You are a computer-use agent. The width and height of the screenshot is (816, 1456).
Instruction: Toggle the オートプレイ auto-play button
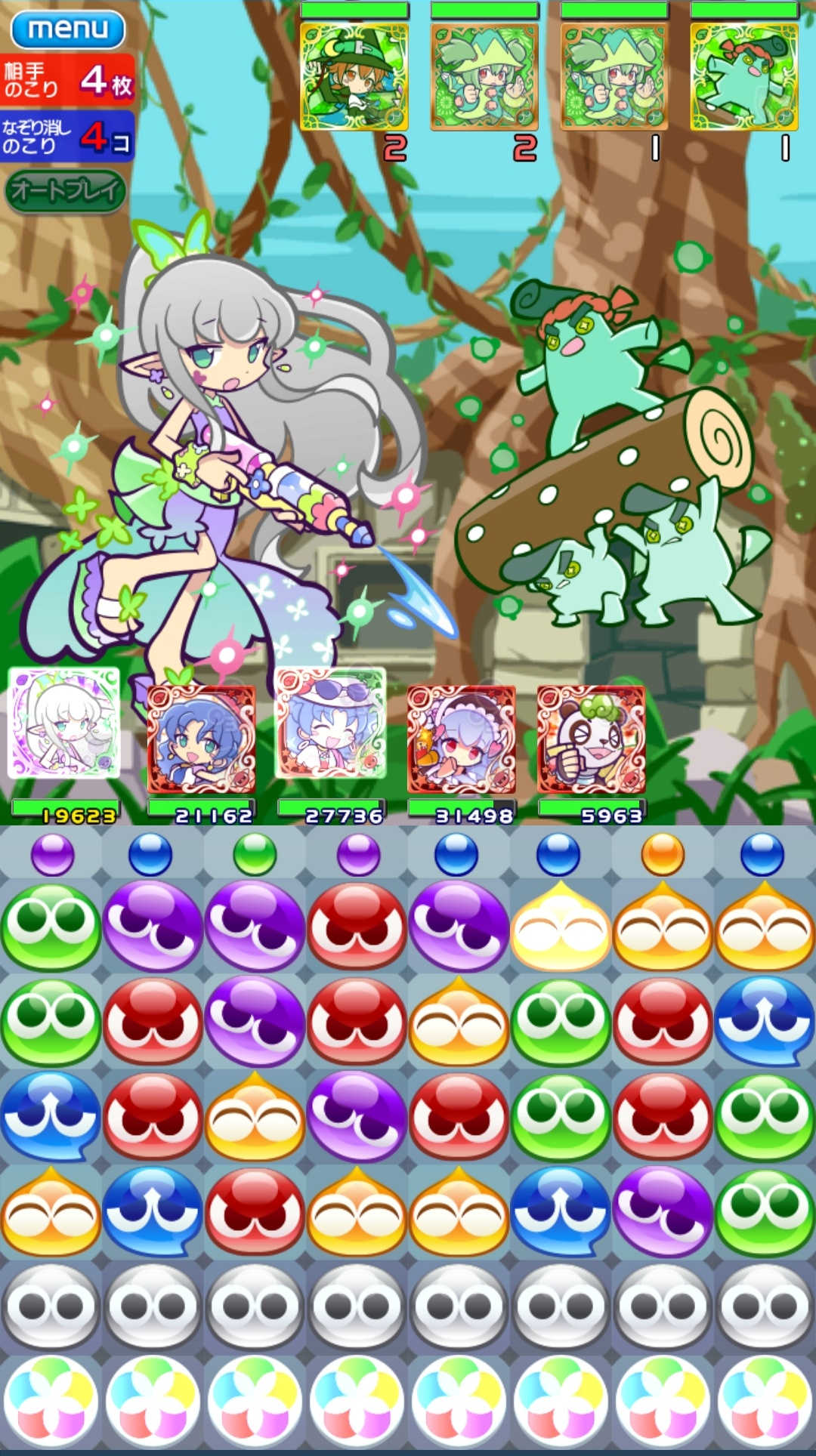coord(66,190)
